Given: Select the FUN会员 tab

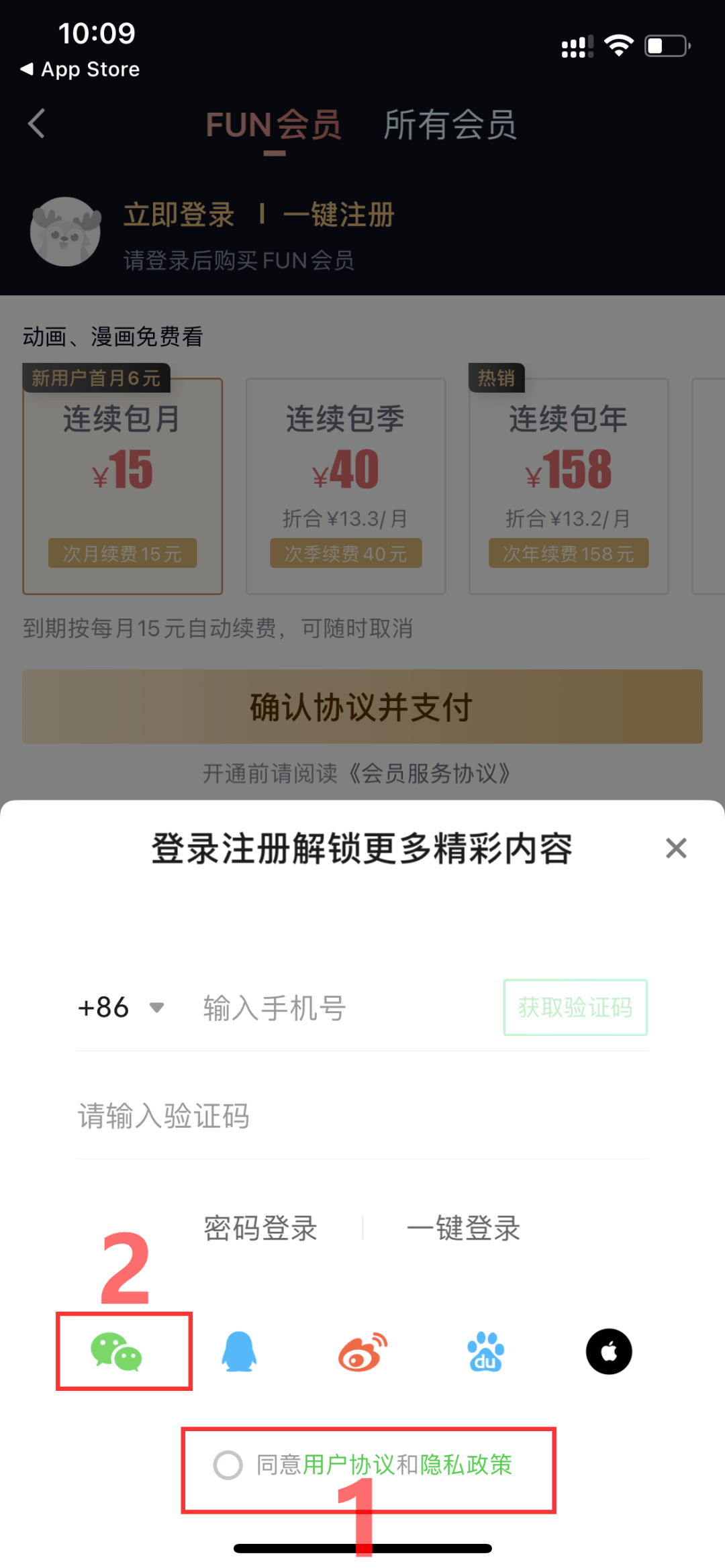Looking at the screenshot, I should tap(273, 126).
